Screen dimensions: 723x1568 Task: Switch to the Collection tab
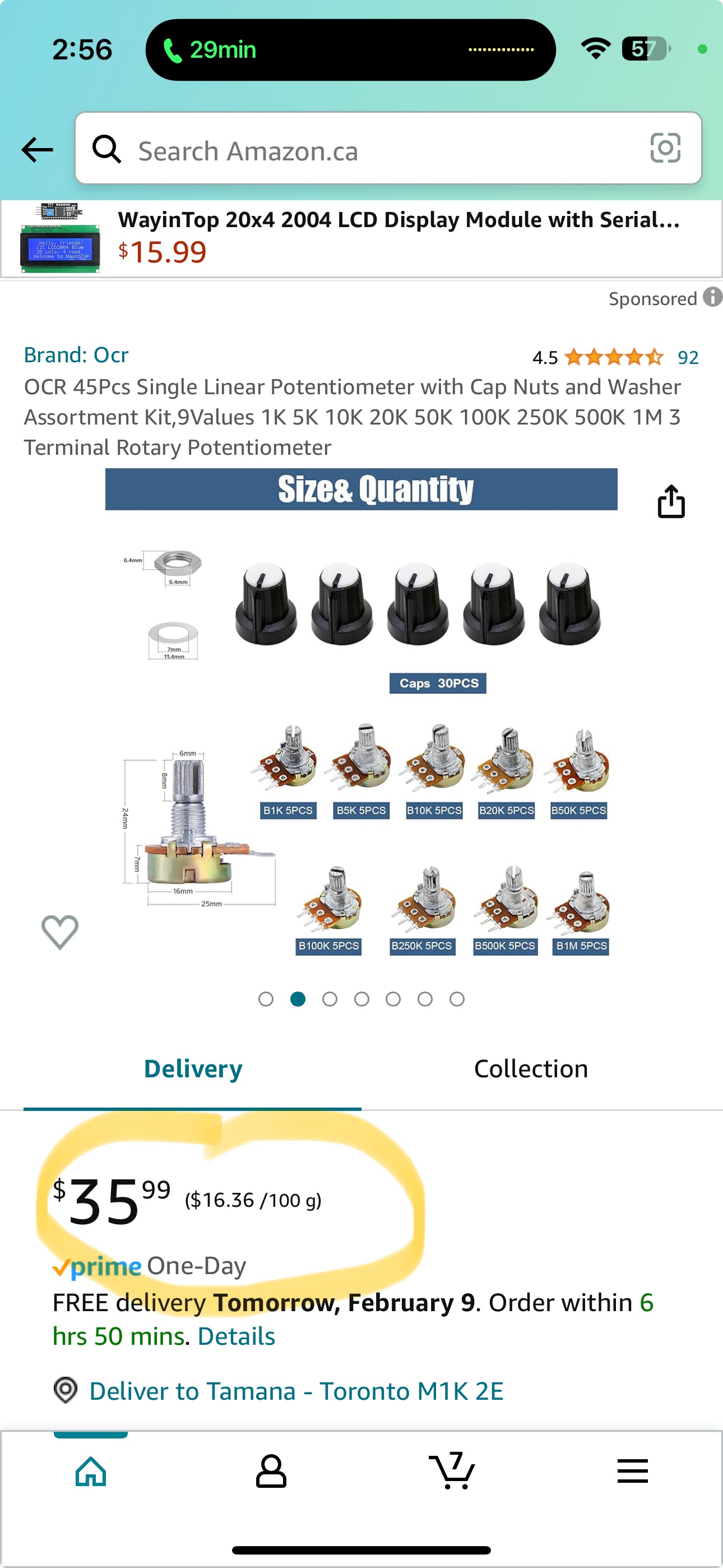click(531, 1069)
